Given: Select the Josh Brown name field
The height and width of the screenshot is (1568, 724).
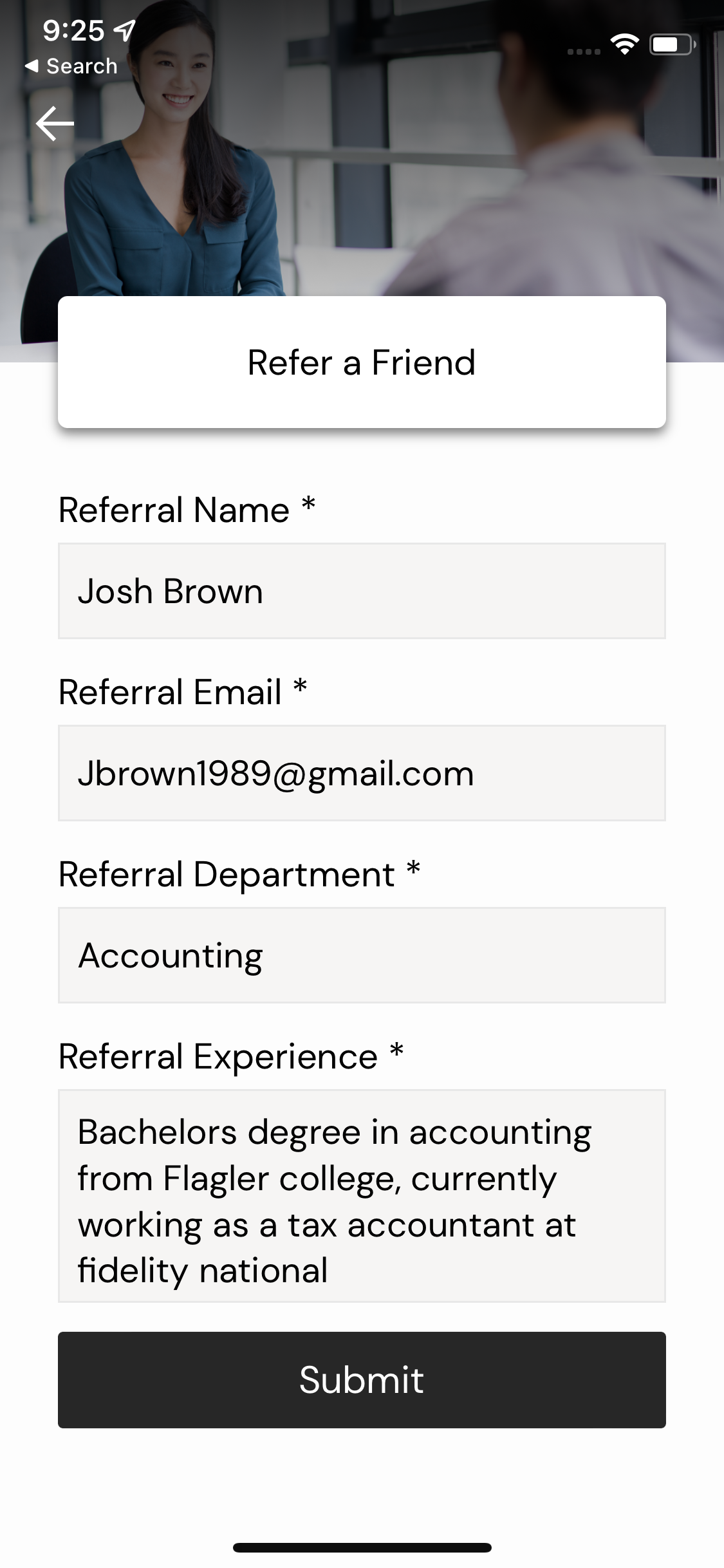Looking at the screenshot, I should 362,590.
